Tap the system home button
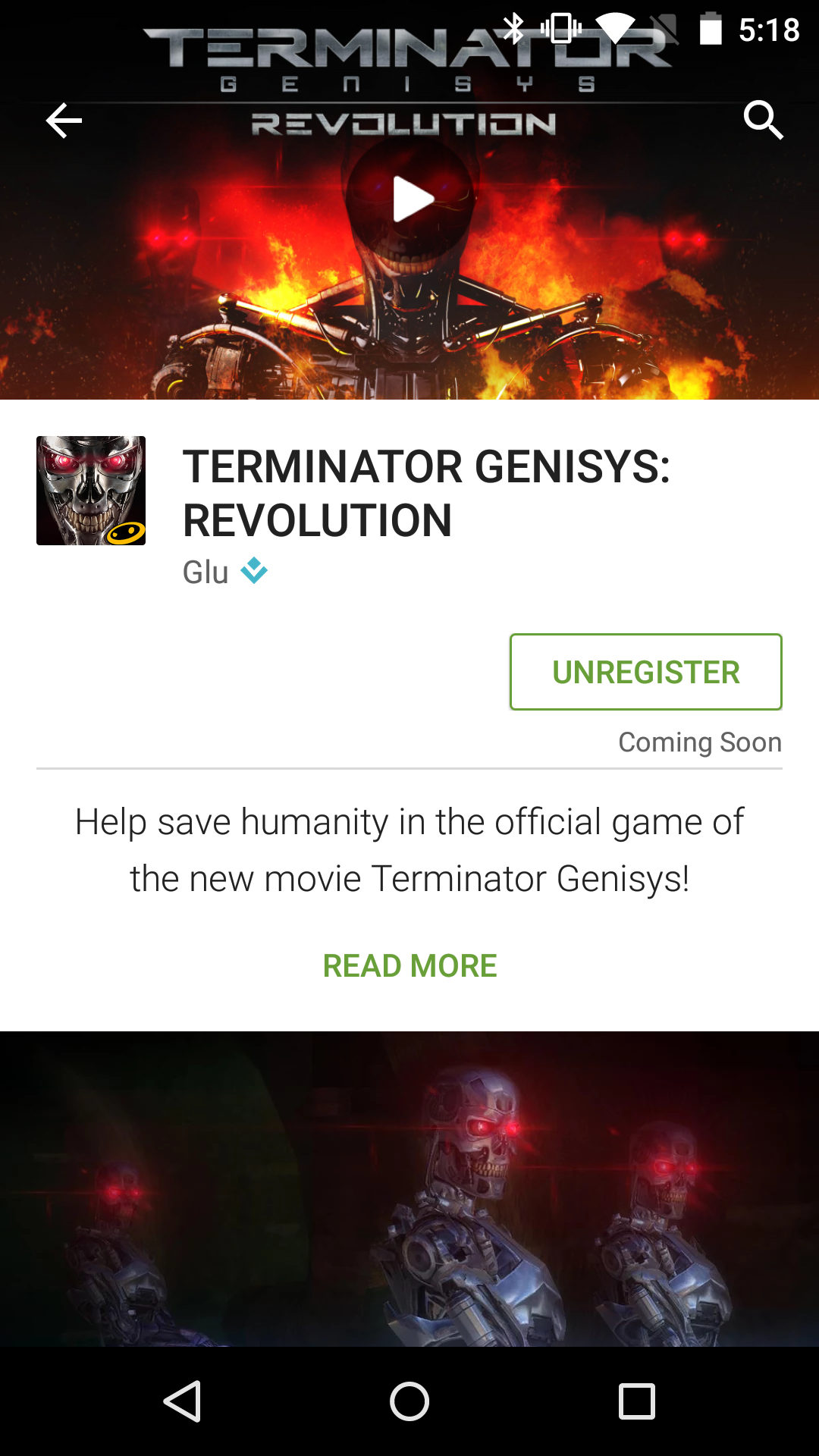The image size is (819, 1456). (409, 1401)
